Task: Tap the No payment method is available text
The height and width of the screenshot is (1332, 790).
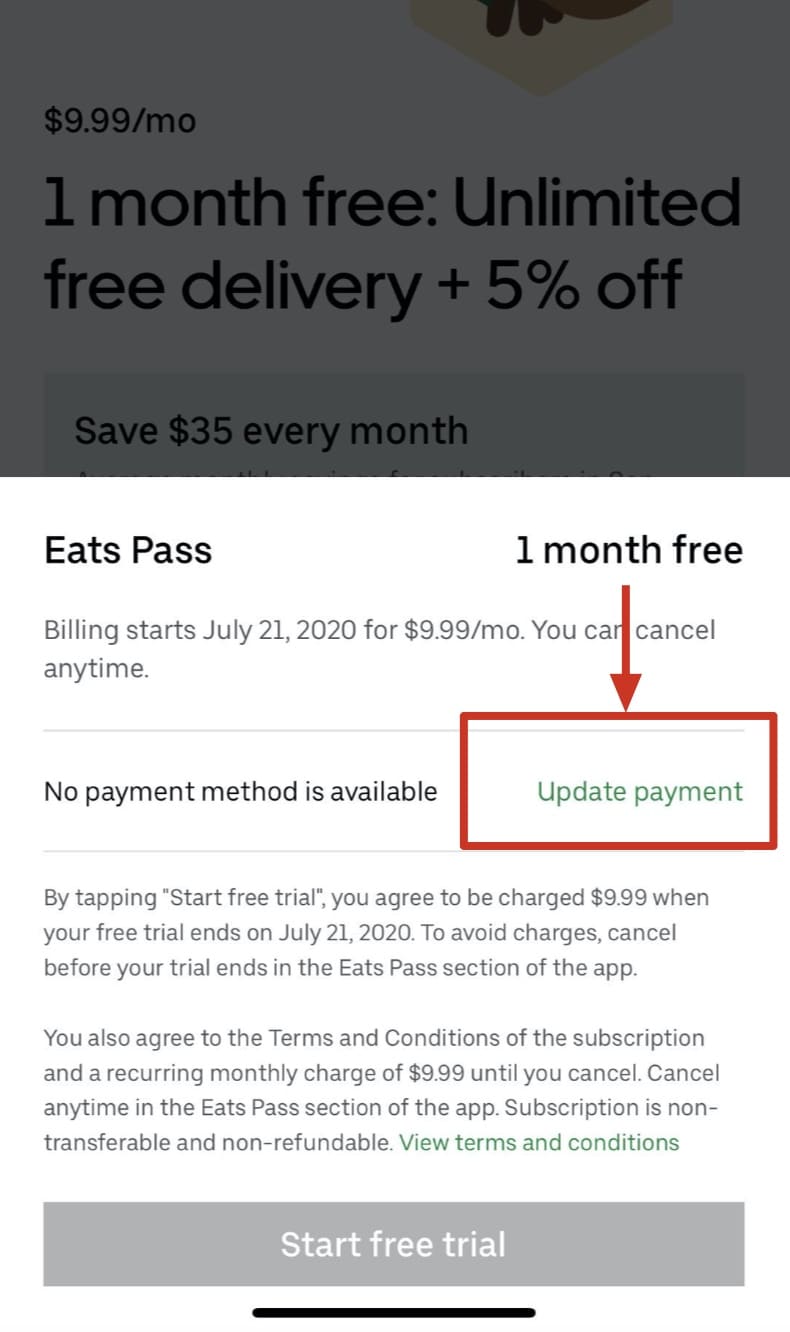Action: pos(241,791)
